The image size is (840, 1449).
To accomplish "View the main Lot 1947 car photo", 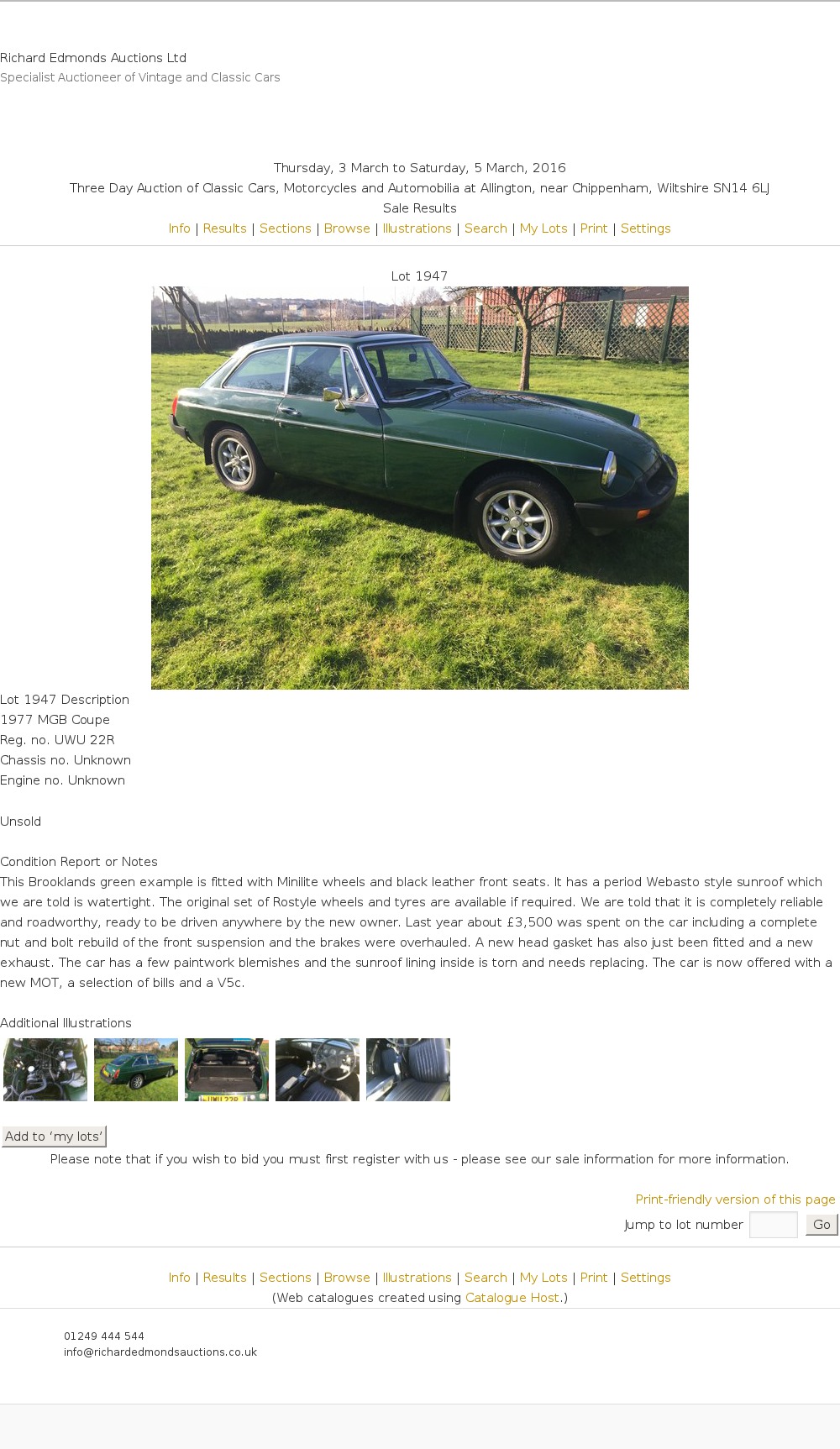I will [x=420, y=488].
